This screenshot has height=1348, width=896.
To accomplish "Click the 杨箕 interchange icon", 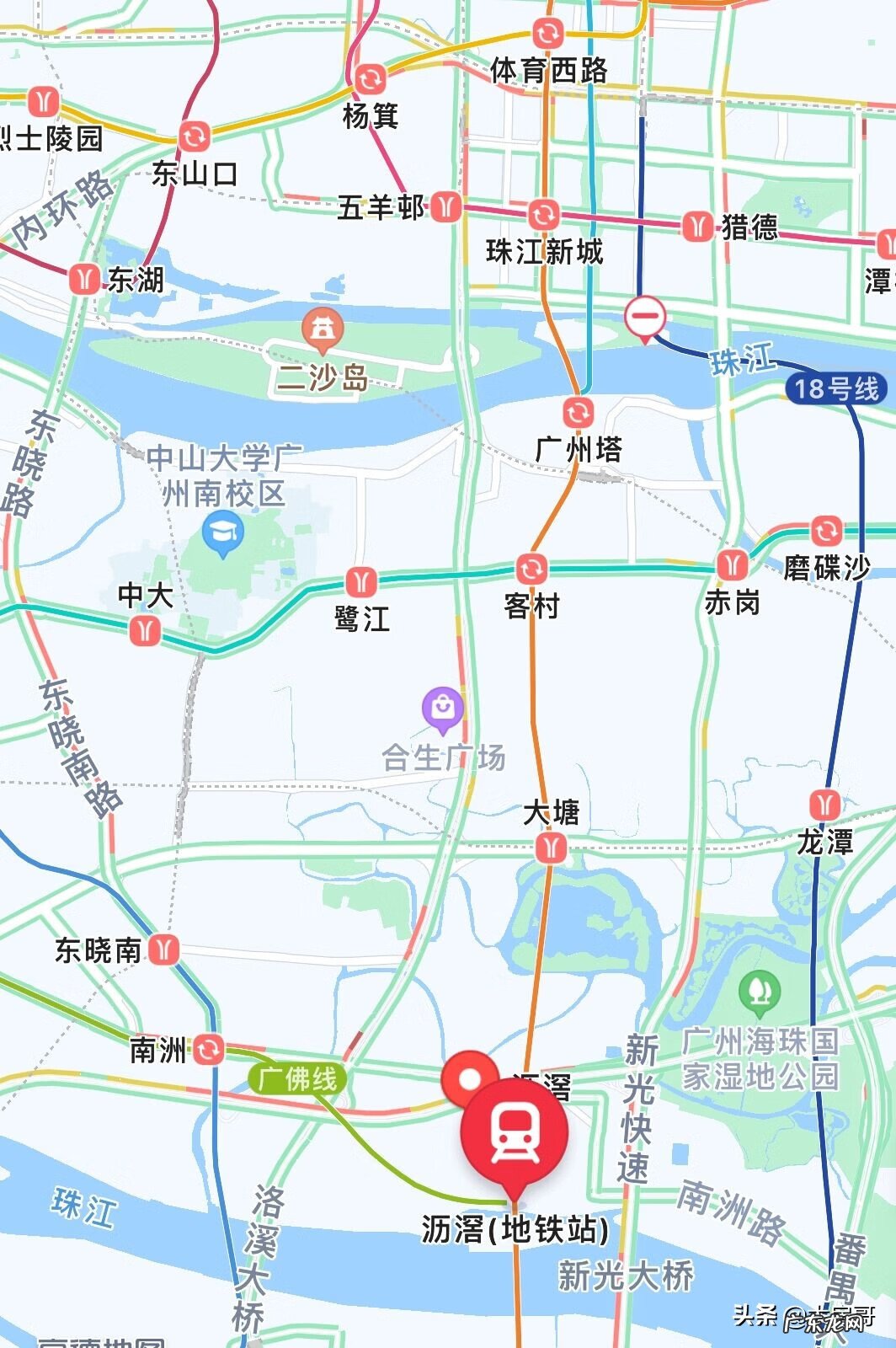I will pyautogui.click(x=371, y=78).
